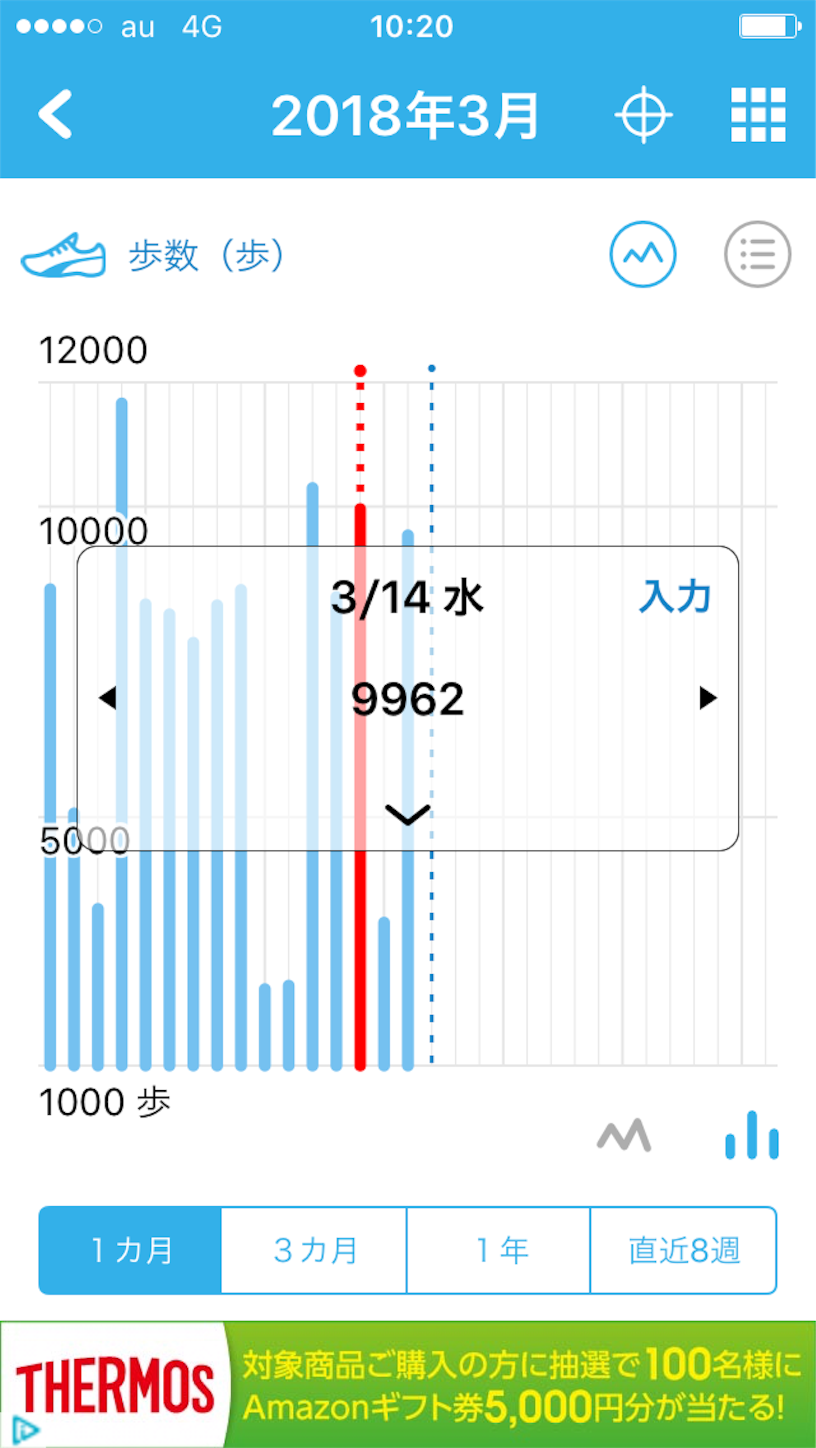816x1448 pixels.
Task: Go to previous day with left arrow
Action: tap(107, 698)
